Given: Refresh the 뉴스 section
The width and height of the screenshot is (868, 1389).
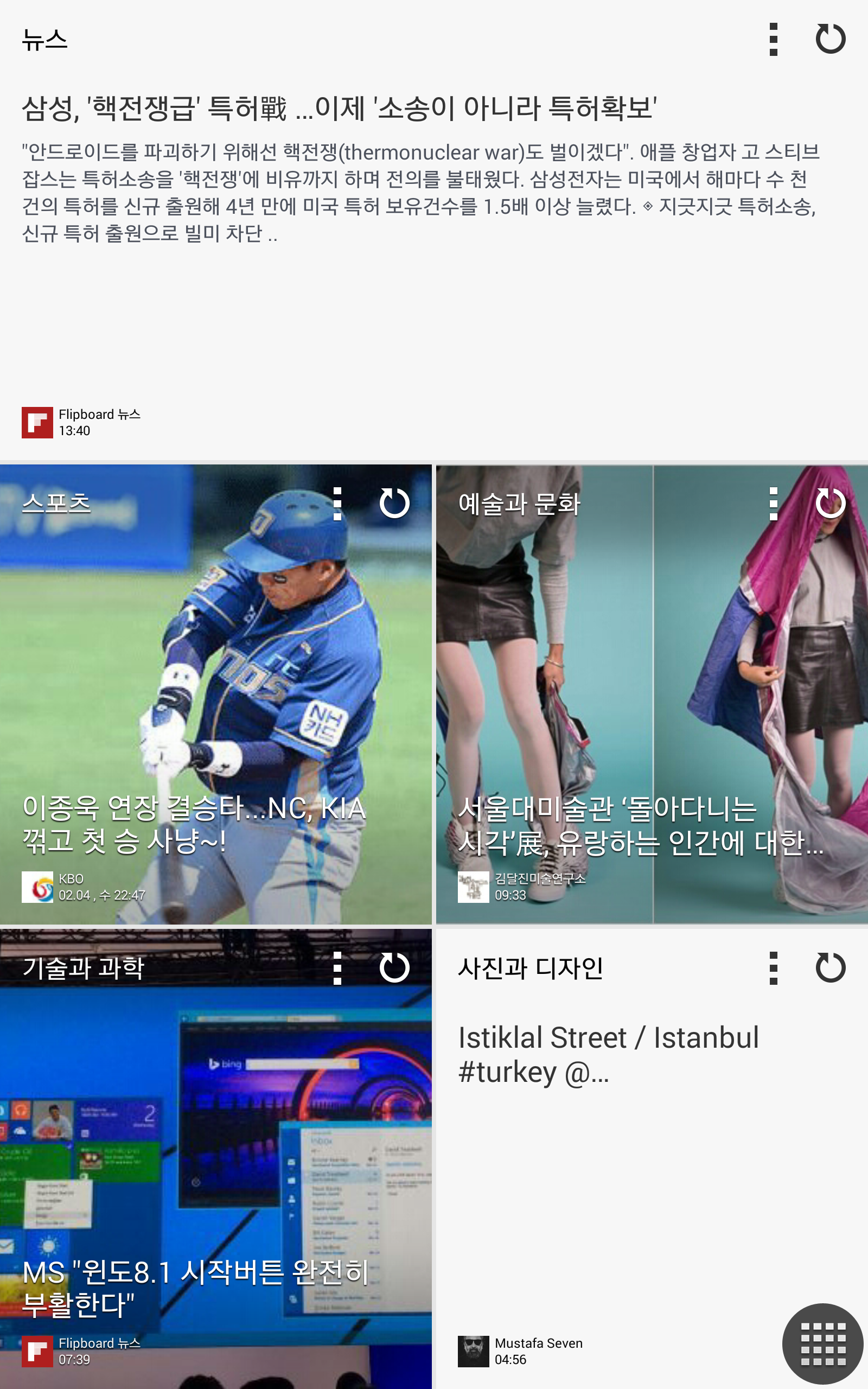Looking at the screenshot, I should [830, 39].
